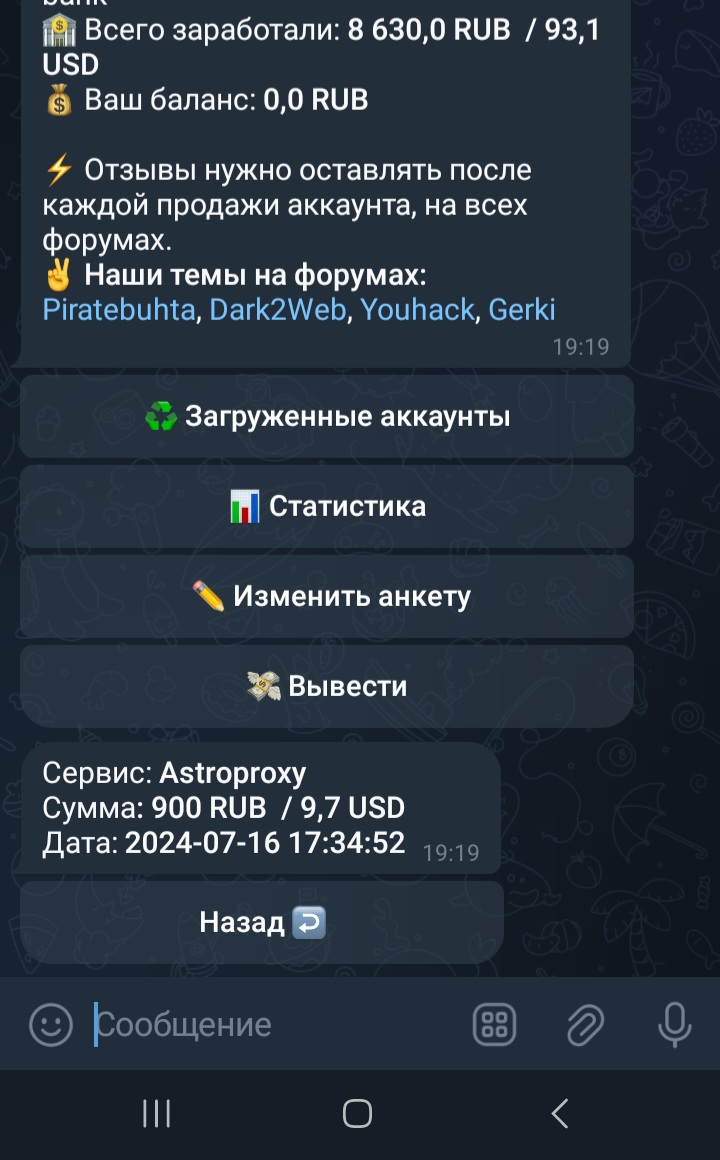The width and height of the screenshot is (720, 1160).
Task: Tap the system back button
Action: click(x=560, y=1114)
